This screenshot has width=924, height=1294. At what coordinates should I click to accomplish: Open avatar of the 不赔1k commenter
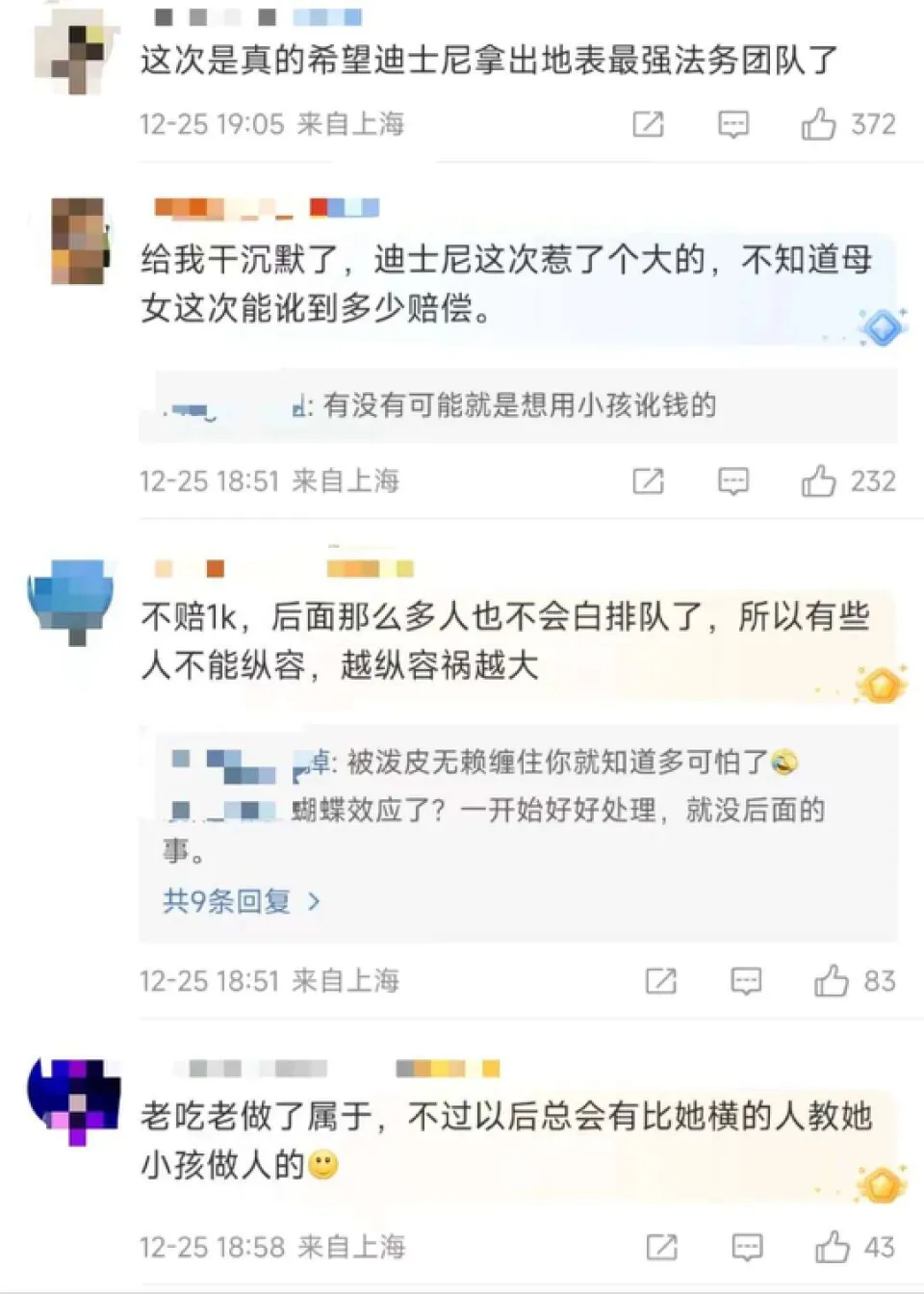[71, 599]
